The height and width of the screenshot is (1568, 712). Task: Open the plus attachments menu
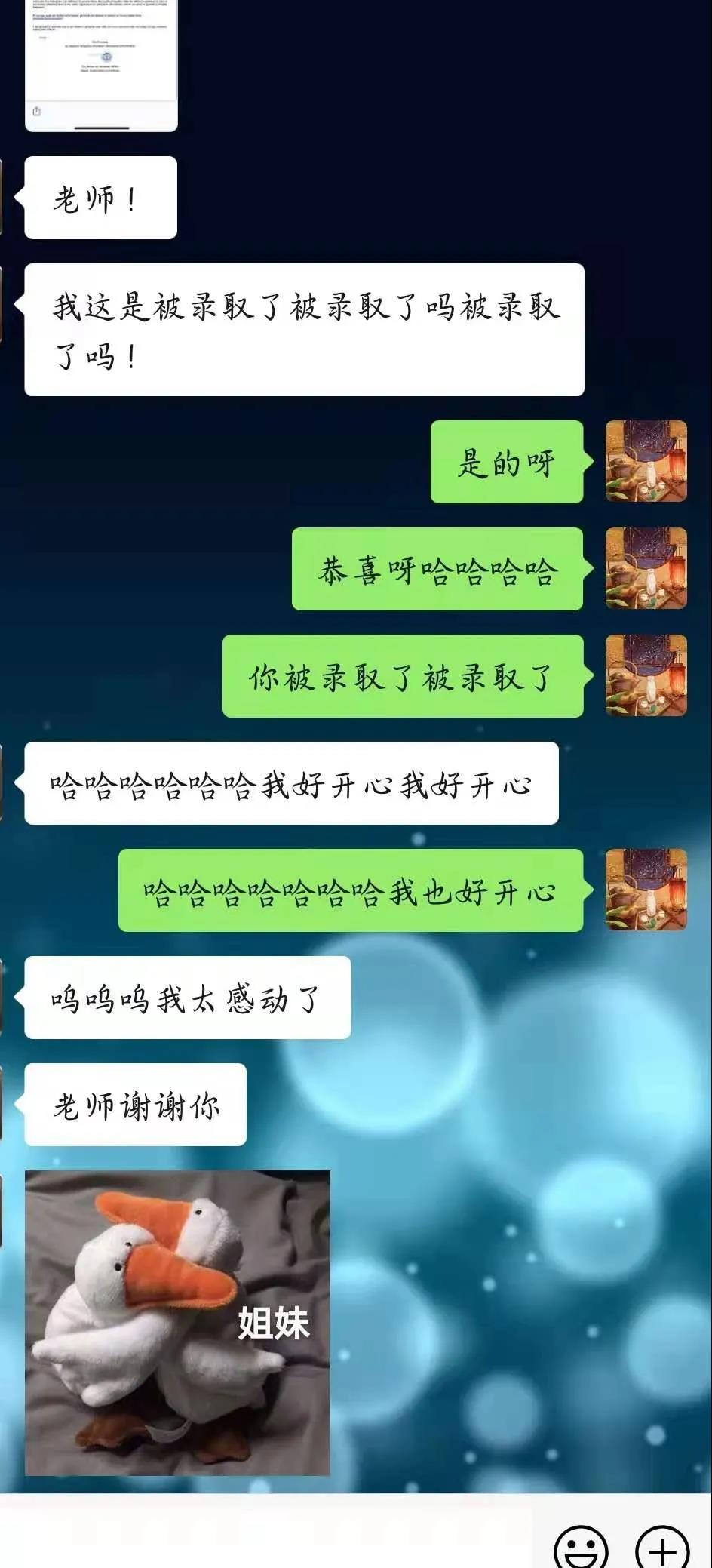coord(662,1547)
